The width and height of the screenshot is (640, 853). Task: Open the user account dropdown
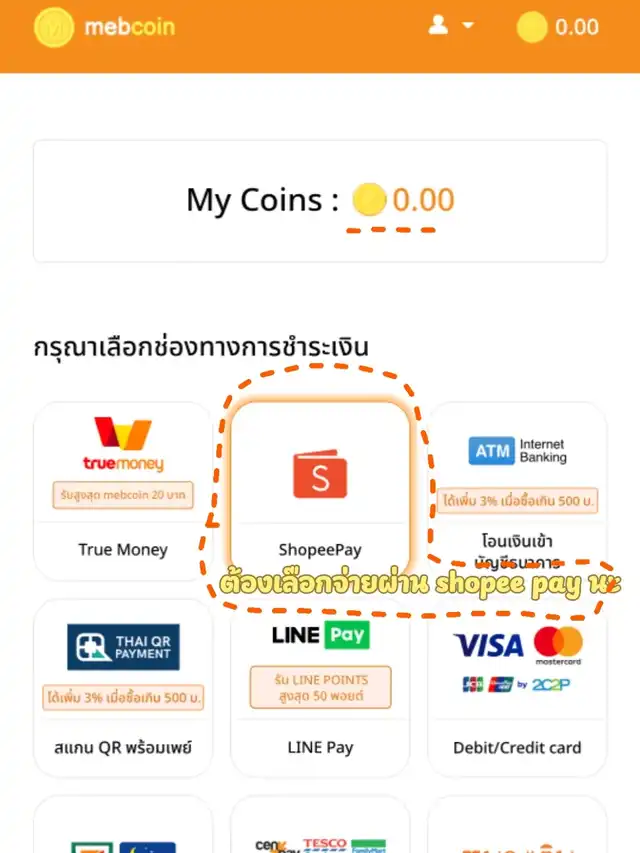[x=451, y=26]
